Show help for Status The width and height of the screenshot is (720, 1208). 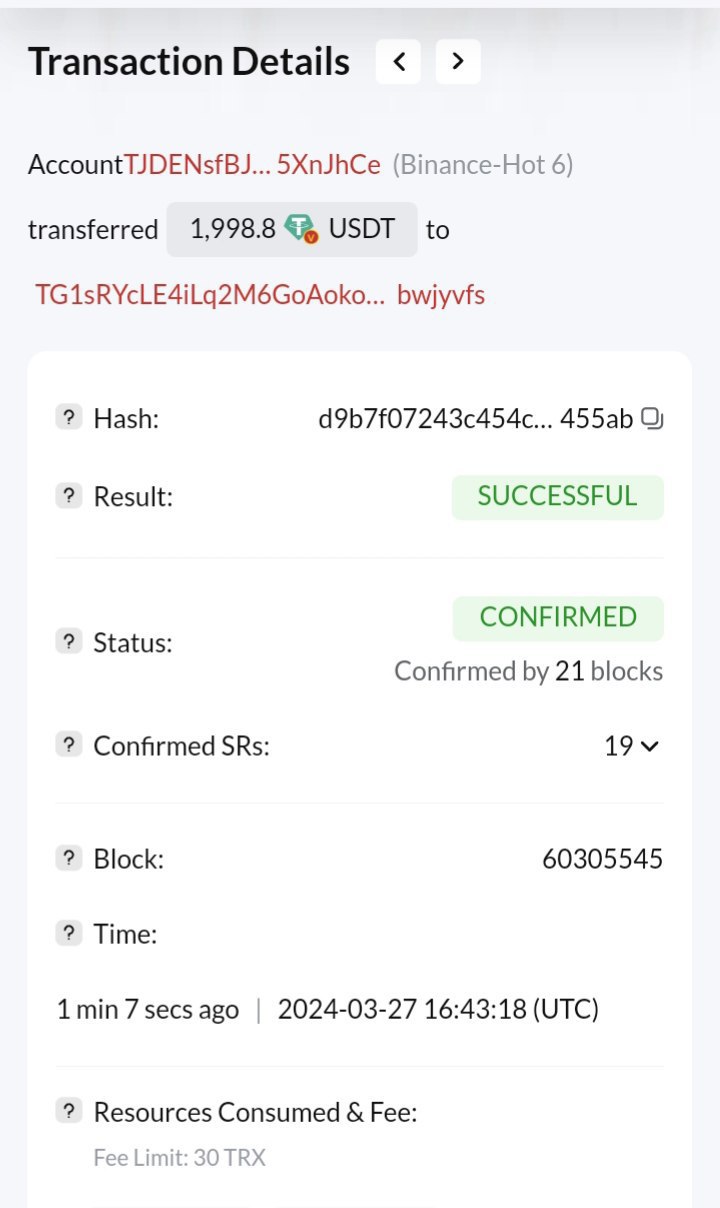(68, 642)
